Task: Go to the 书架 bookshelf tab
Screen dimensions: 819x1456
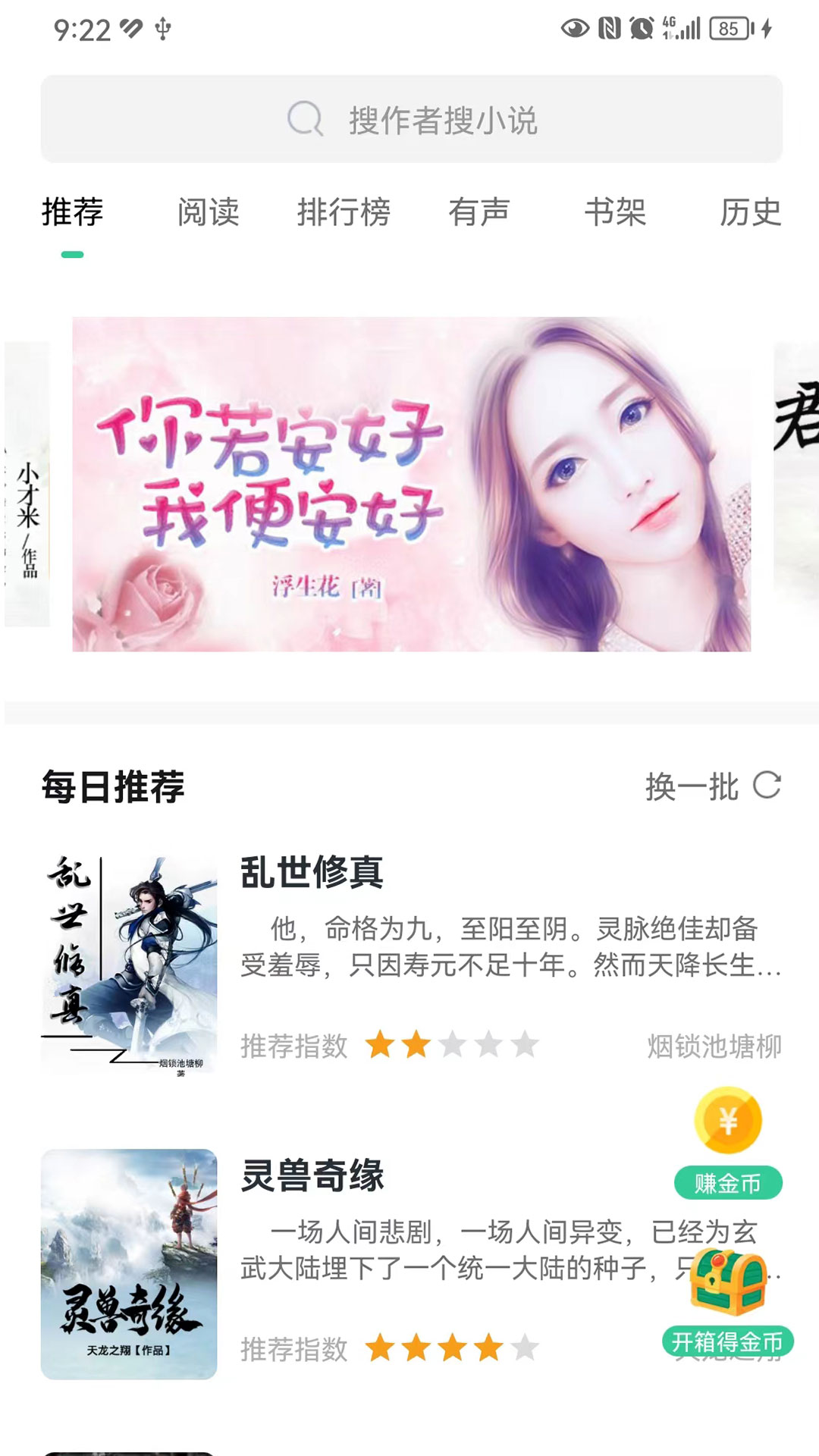Action: point(614,212)
